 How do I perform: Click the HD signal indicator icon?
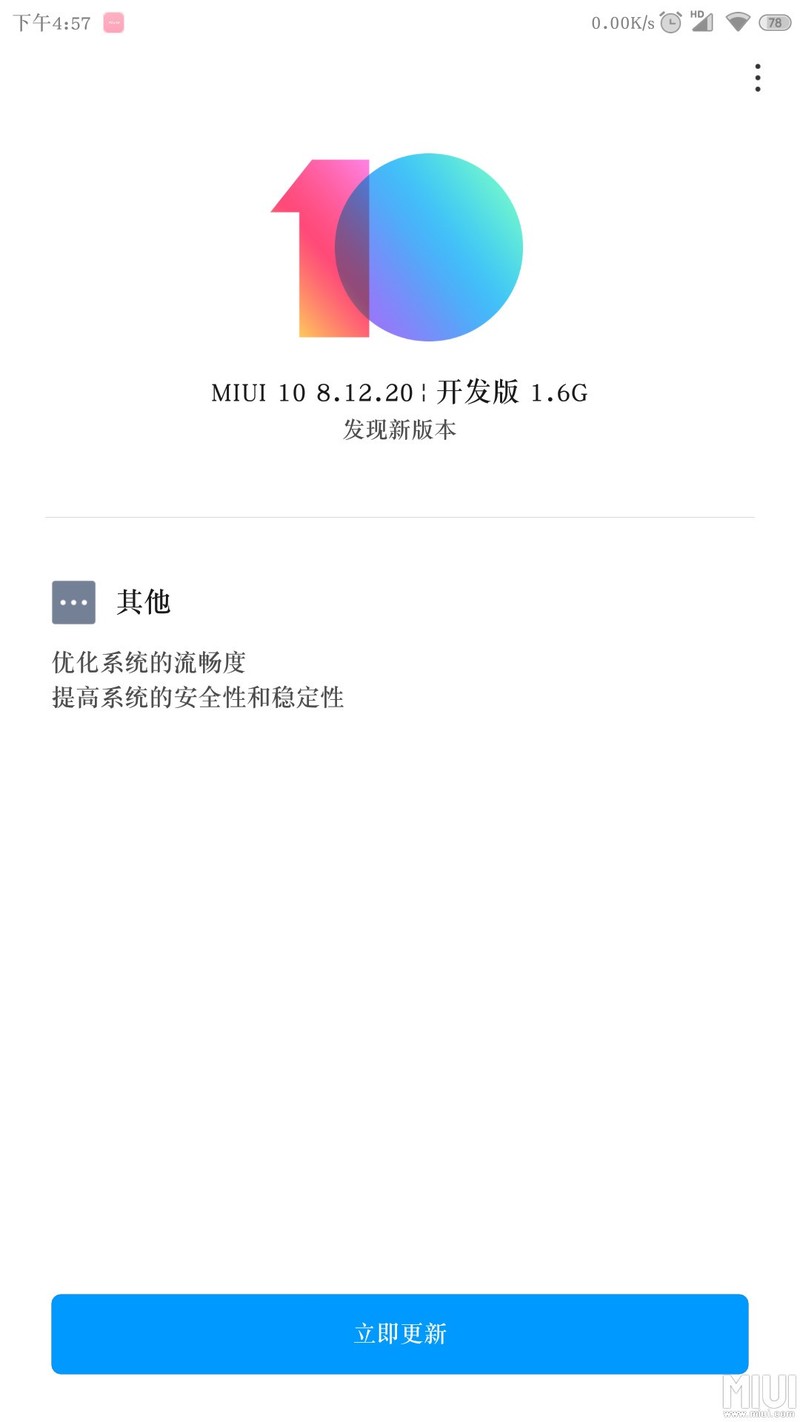702,20
